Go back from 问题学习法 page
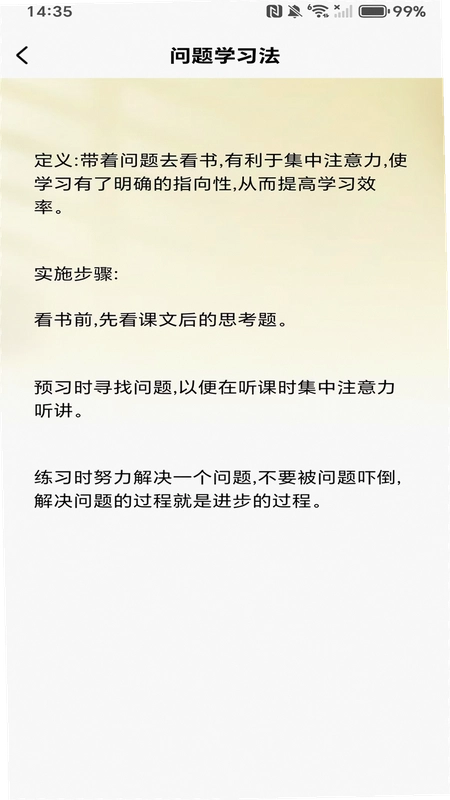 pyautogui.click(x=22, y=55)
